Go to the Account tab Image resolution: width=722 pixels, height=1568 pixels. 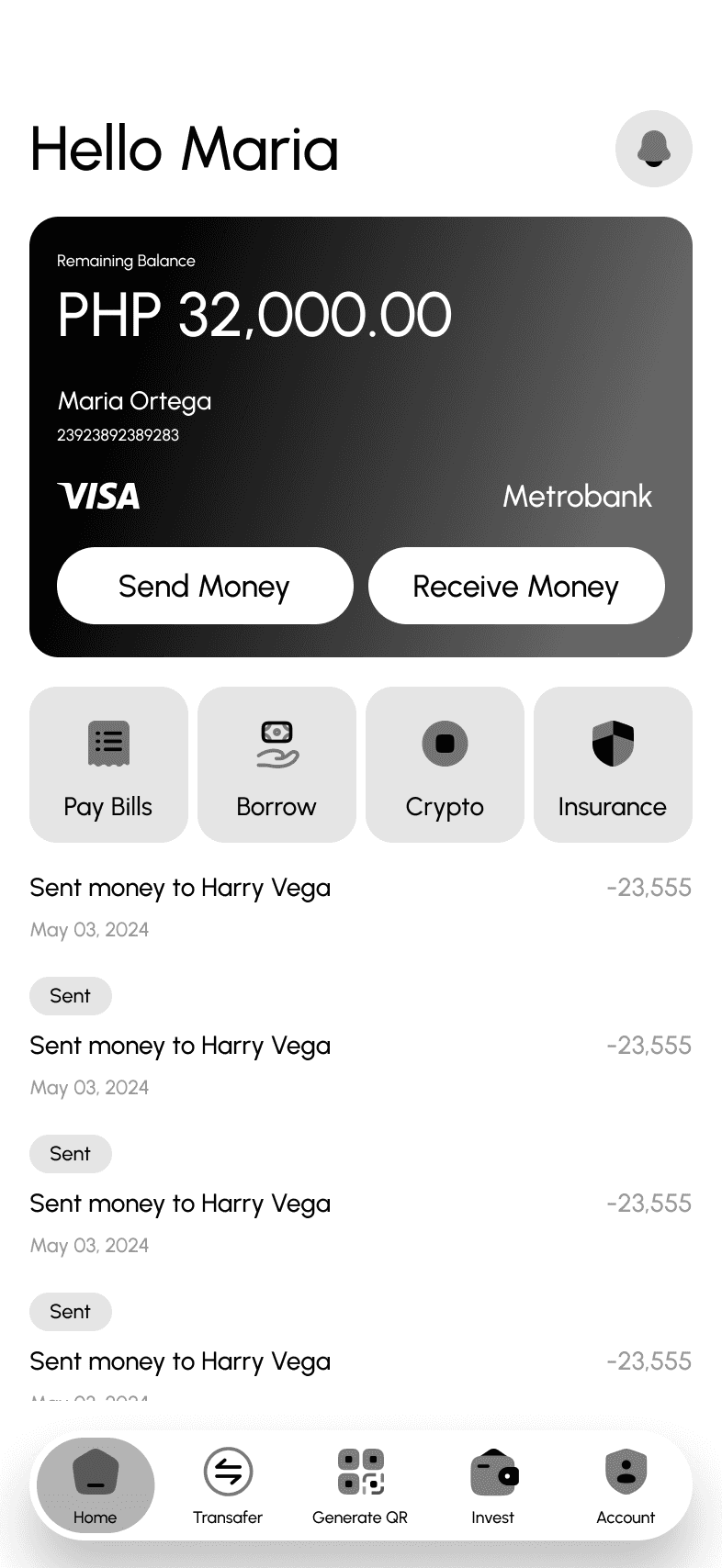point(626,1485)
